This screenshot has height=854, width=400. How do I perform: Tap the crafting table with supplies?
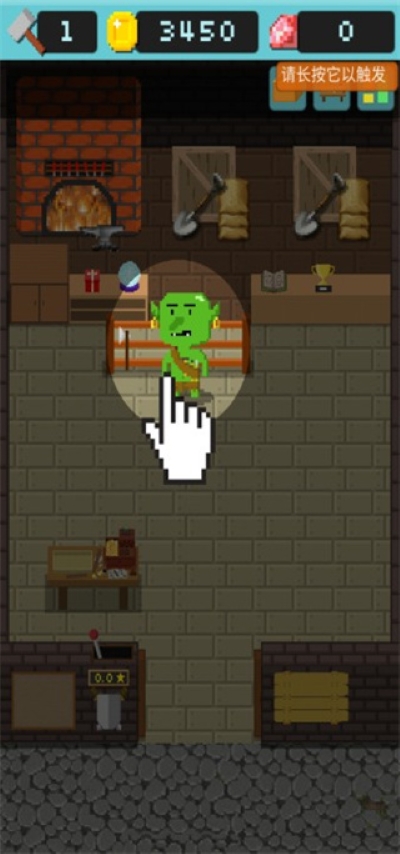point(93,569)
